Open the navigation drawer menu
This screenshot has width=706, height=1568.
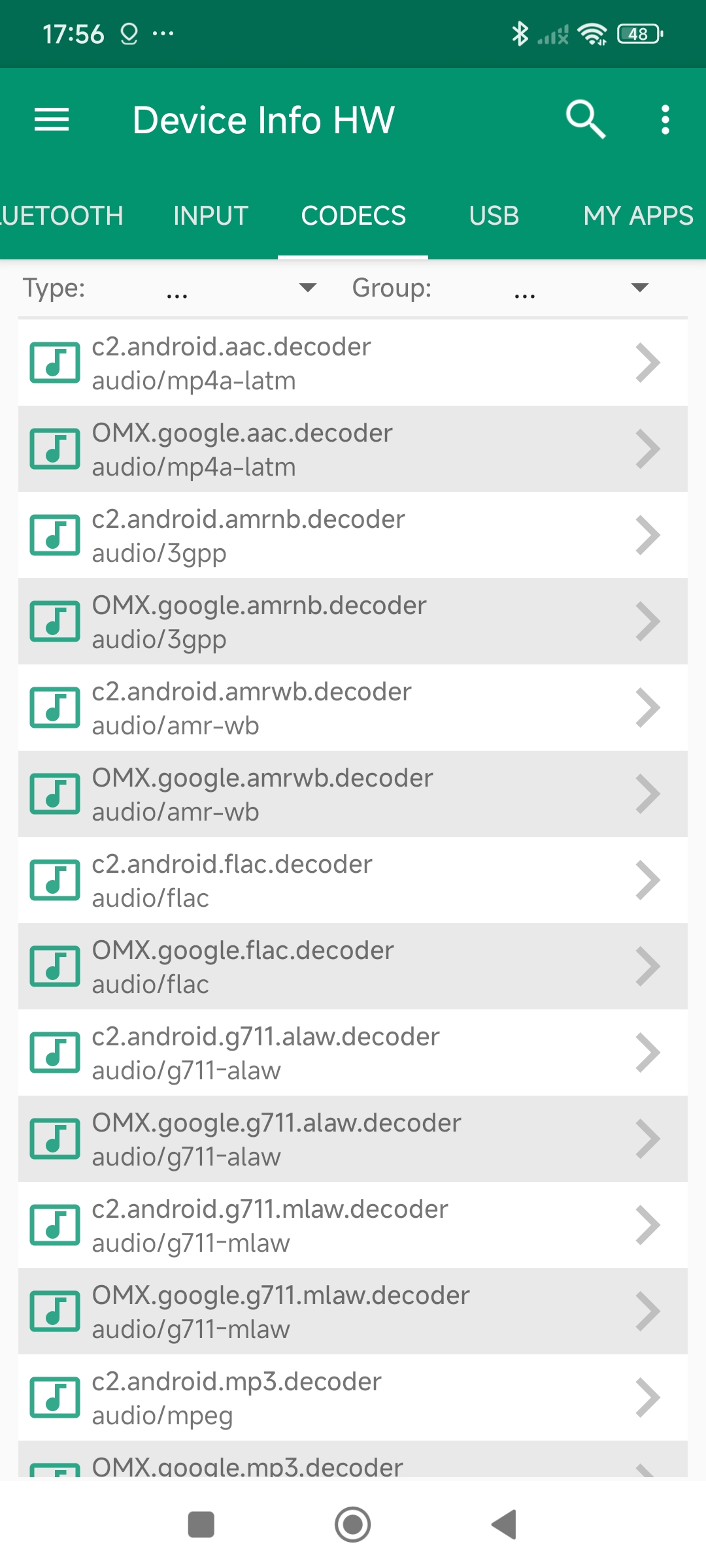click(x=52, y=120)
